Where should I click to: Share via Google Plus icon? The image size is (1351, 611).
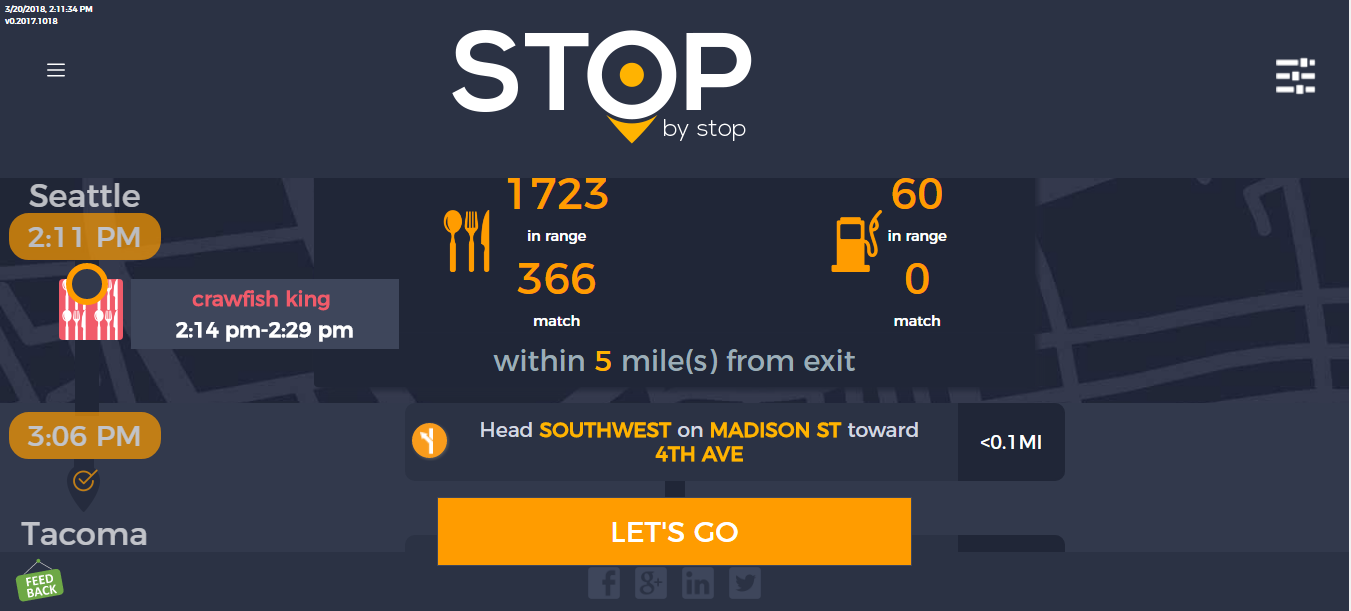coord(651,582)
